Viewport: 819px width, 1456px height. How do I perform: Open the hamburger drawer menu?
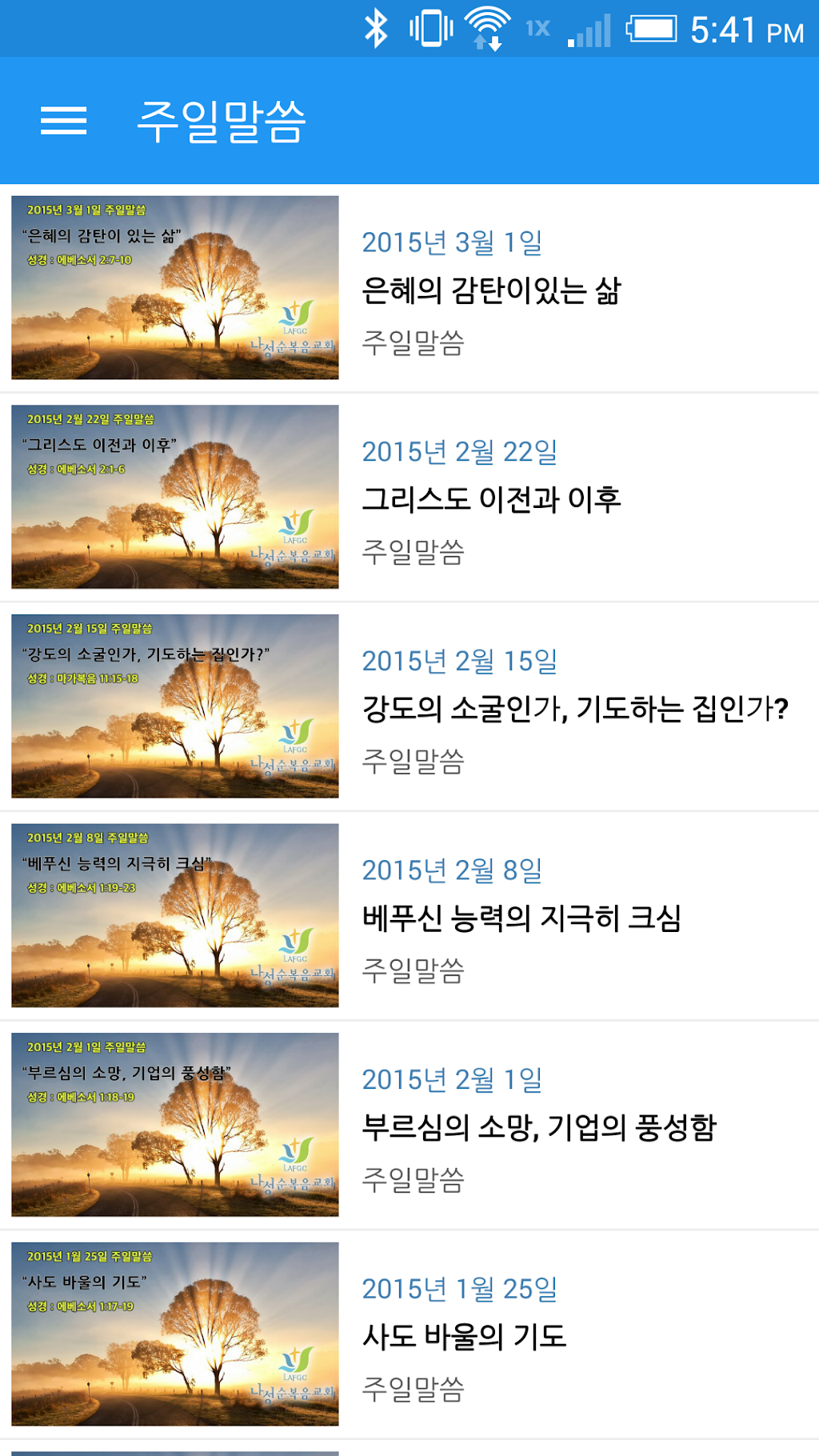click(x=63, y=121)
